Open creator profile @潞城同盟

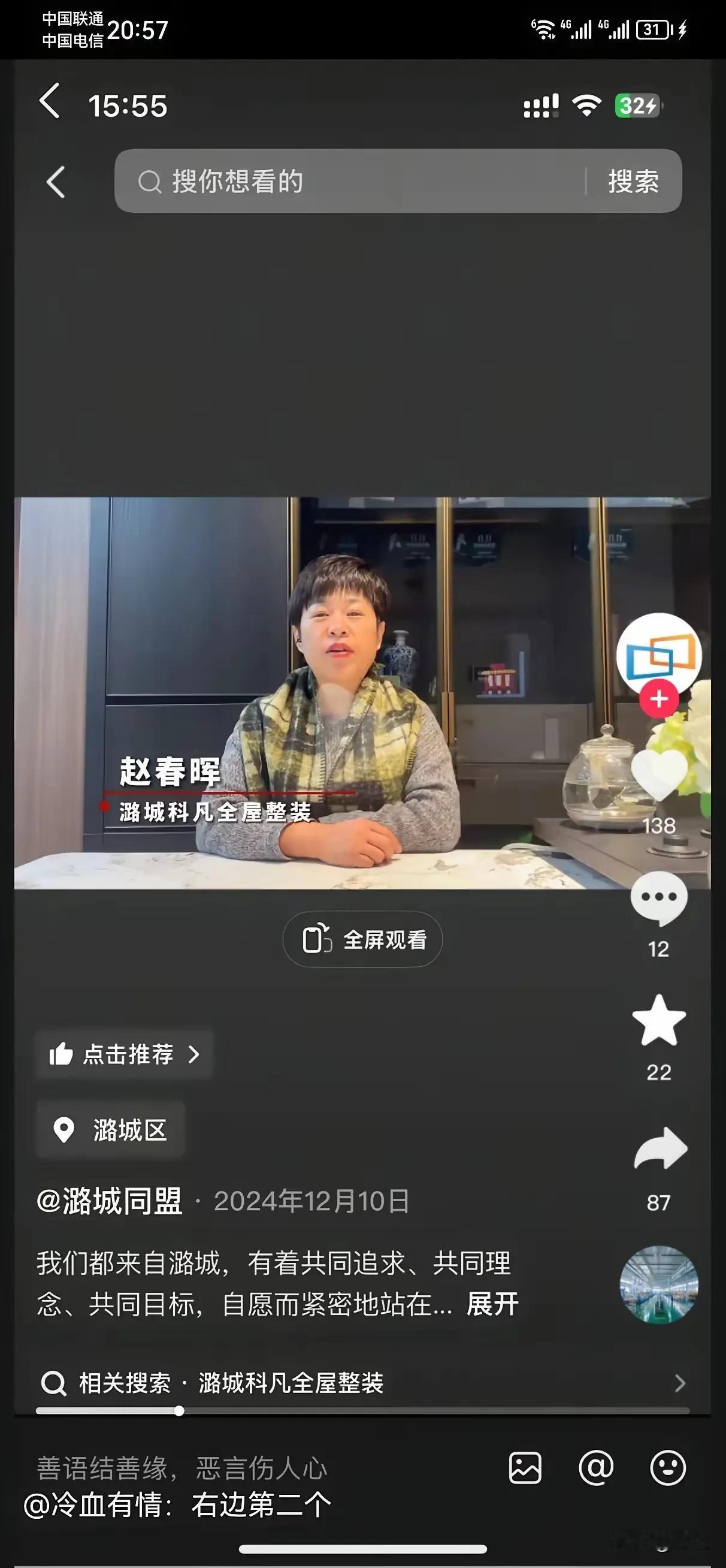(x=112, y=1201)
